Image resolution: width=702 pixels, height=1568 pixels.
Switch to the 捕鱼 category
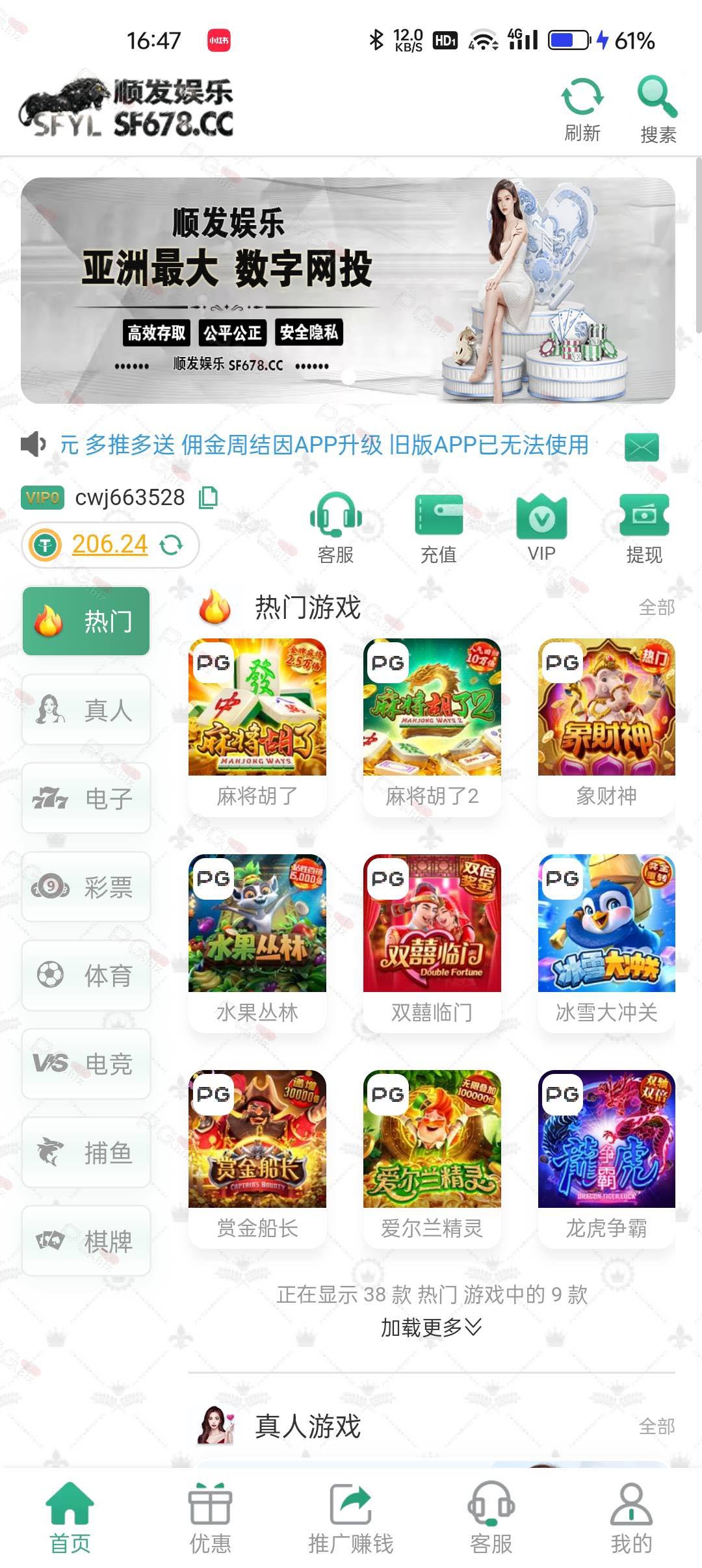point(86,1153)
